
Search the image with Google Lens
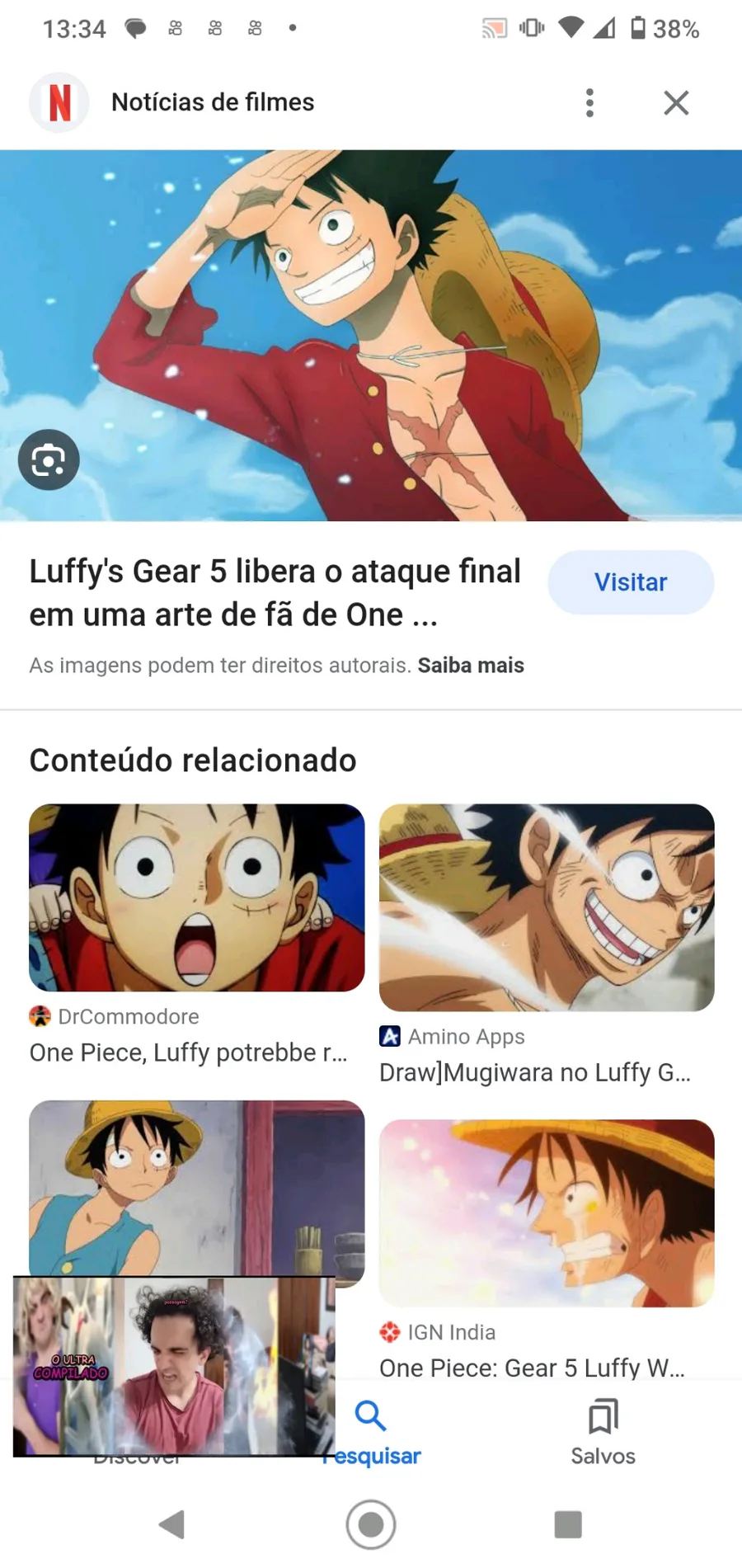coord(49,460)
